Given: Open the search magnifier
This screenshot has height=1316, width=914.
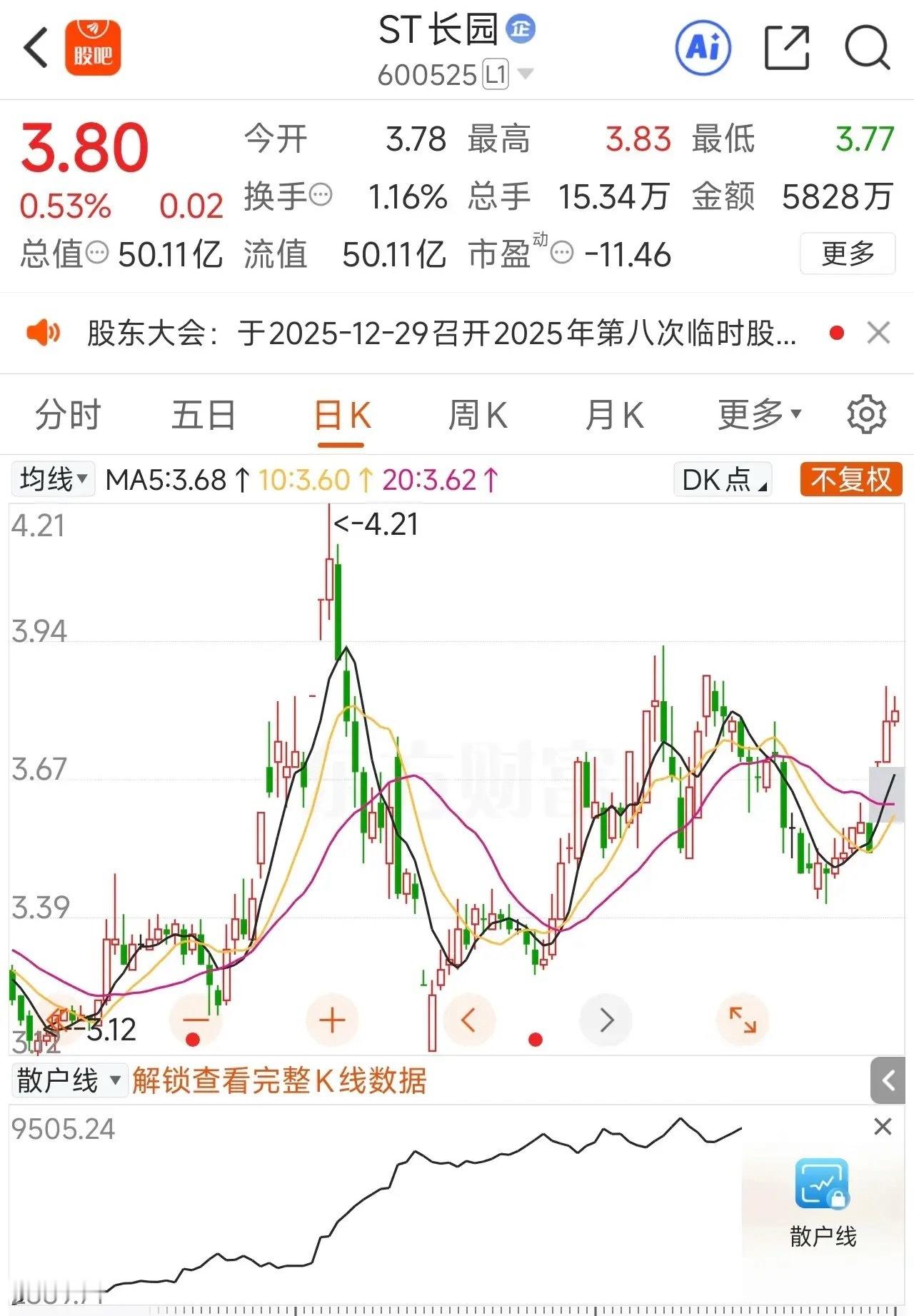Looking at the screenshot, I should coord(866,46).
